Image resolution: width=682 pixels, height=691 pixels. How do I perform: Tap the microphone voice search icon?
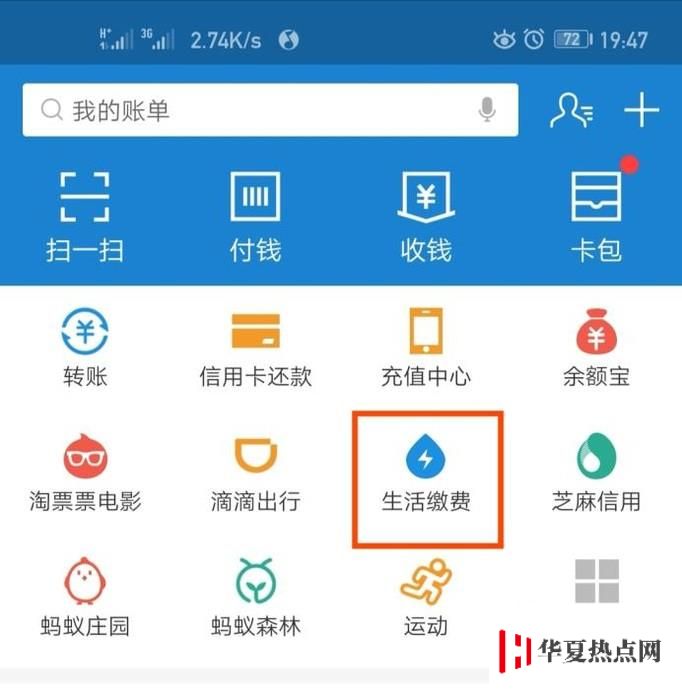coord(487,110)
